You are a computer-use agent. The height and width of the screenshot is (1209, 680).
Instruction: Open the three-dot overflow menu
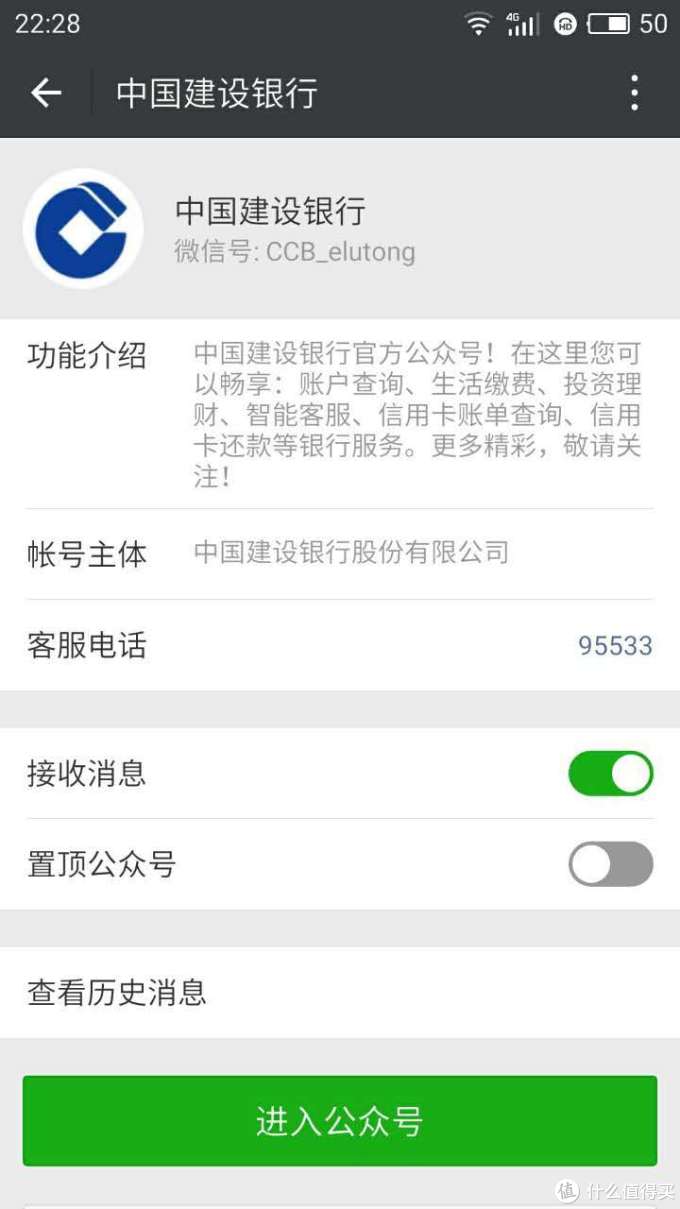(634, 93)
